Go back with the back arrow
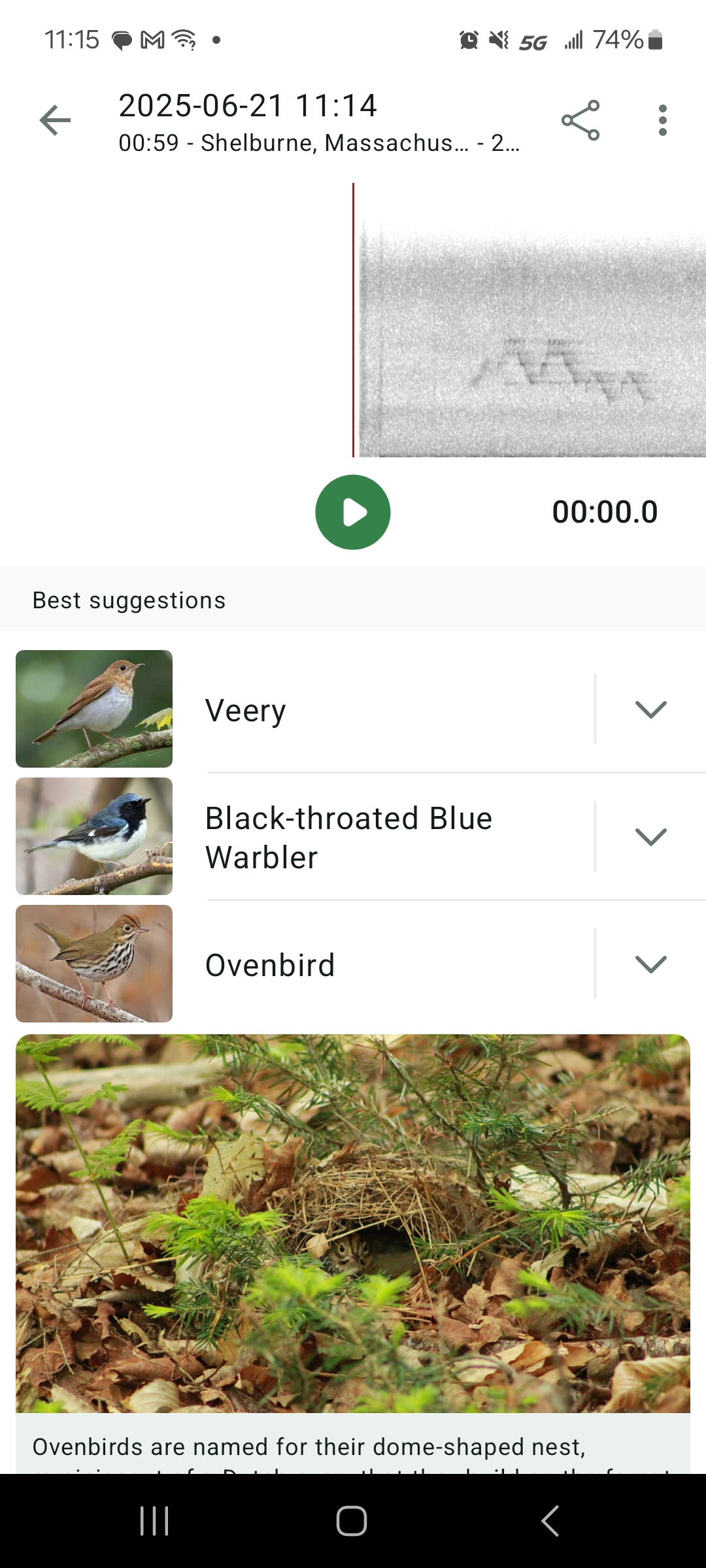706x1568 pixels. coord(55,120)
